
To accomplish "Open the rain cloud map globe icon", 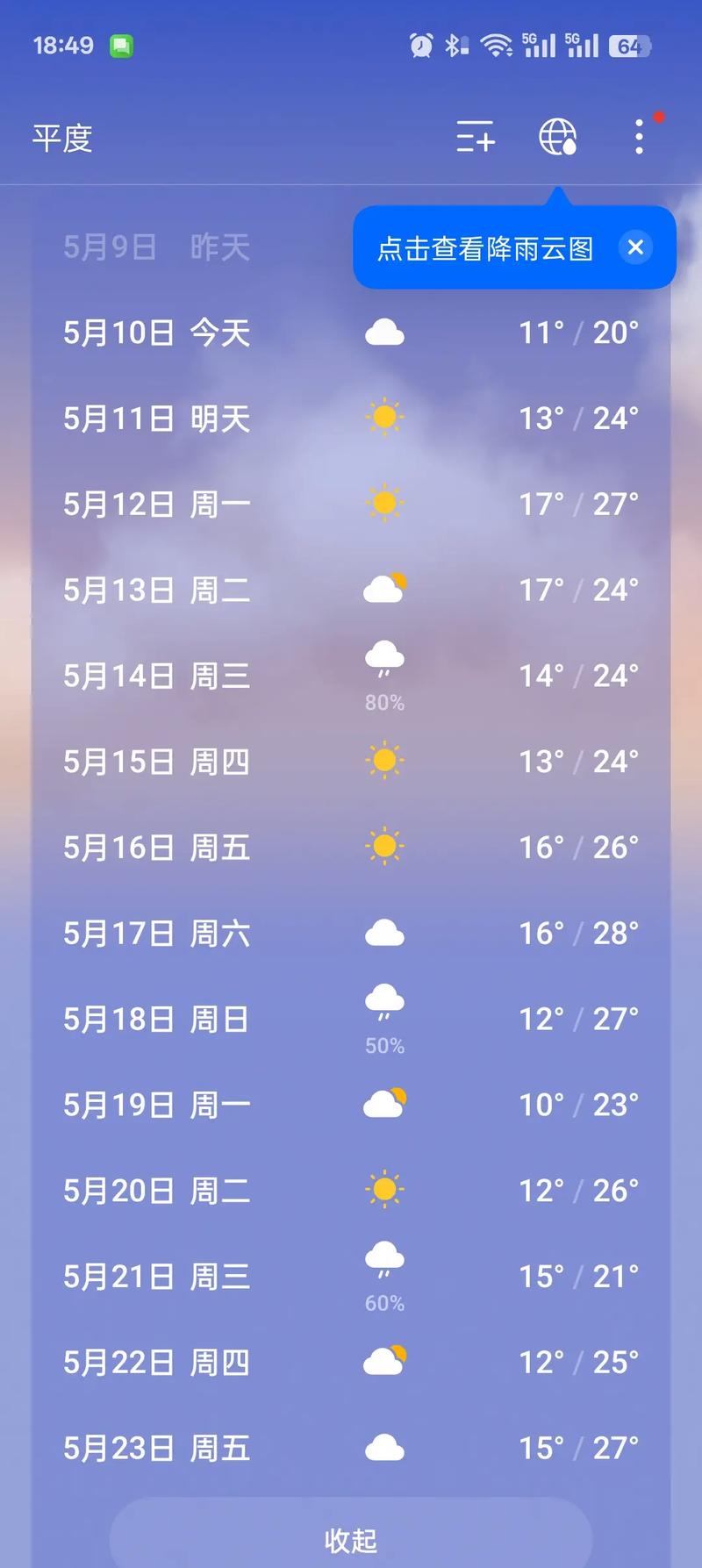I will (559, 138).
